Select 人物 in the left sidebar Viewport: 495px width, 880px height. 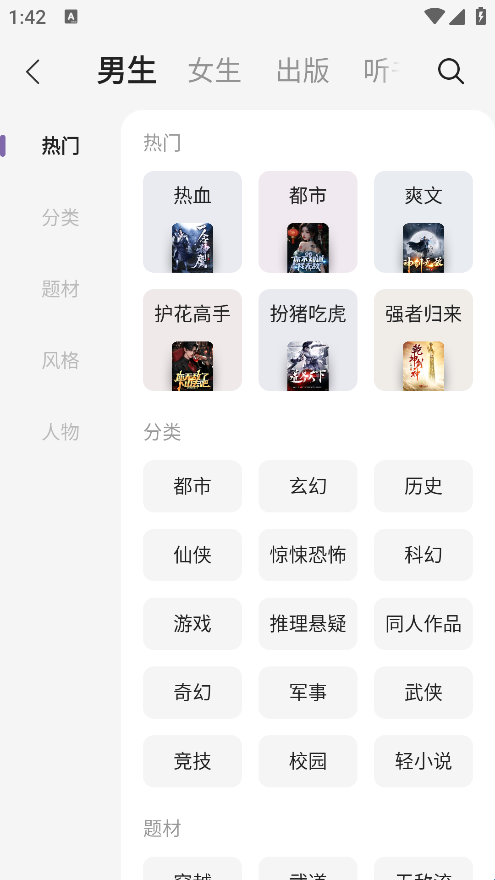click(61, 432)
